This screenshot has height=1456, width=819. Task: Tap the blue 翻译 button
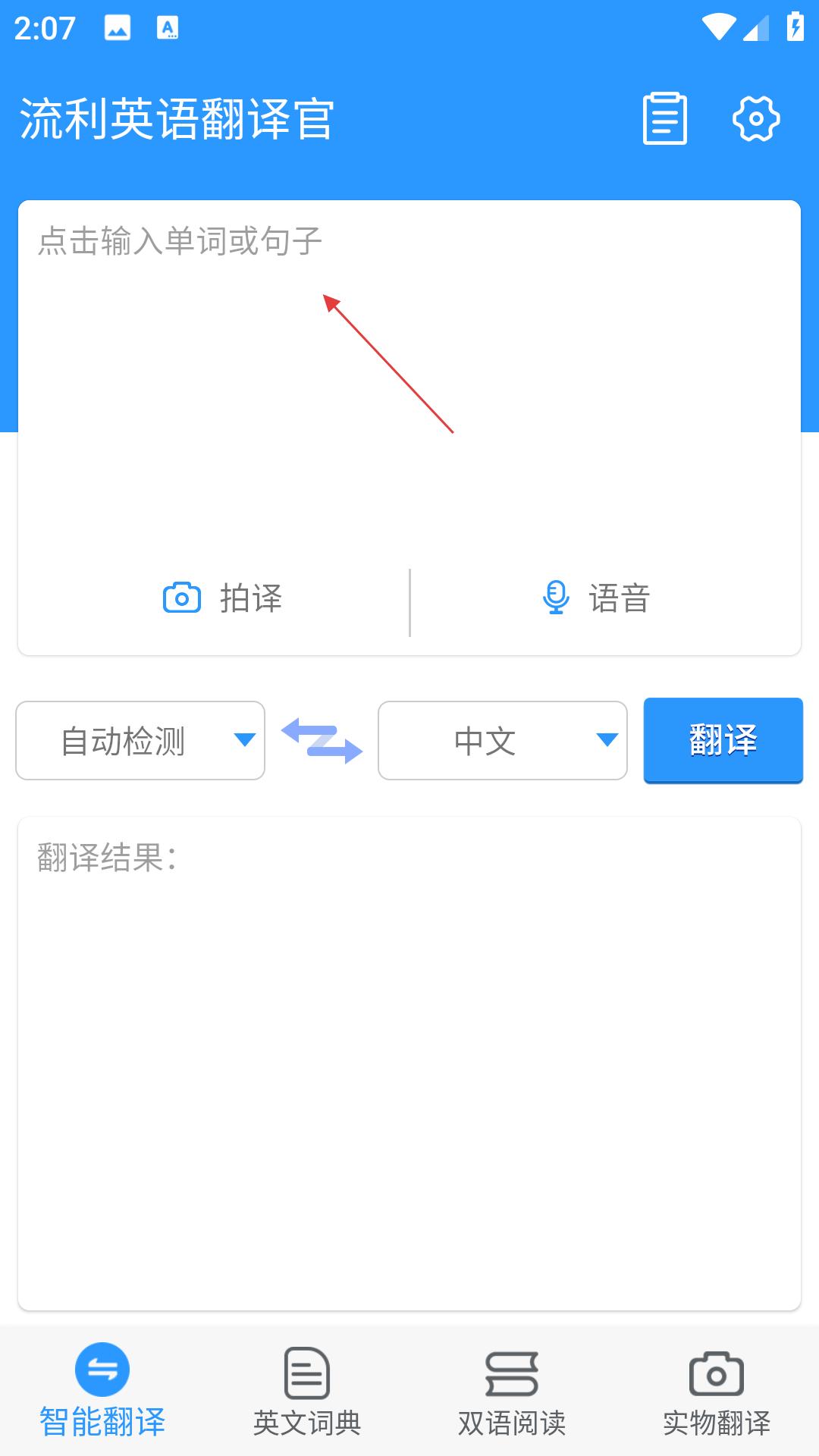[x=723, y=740]
